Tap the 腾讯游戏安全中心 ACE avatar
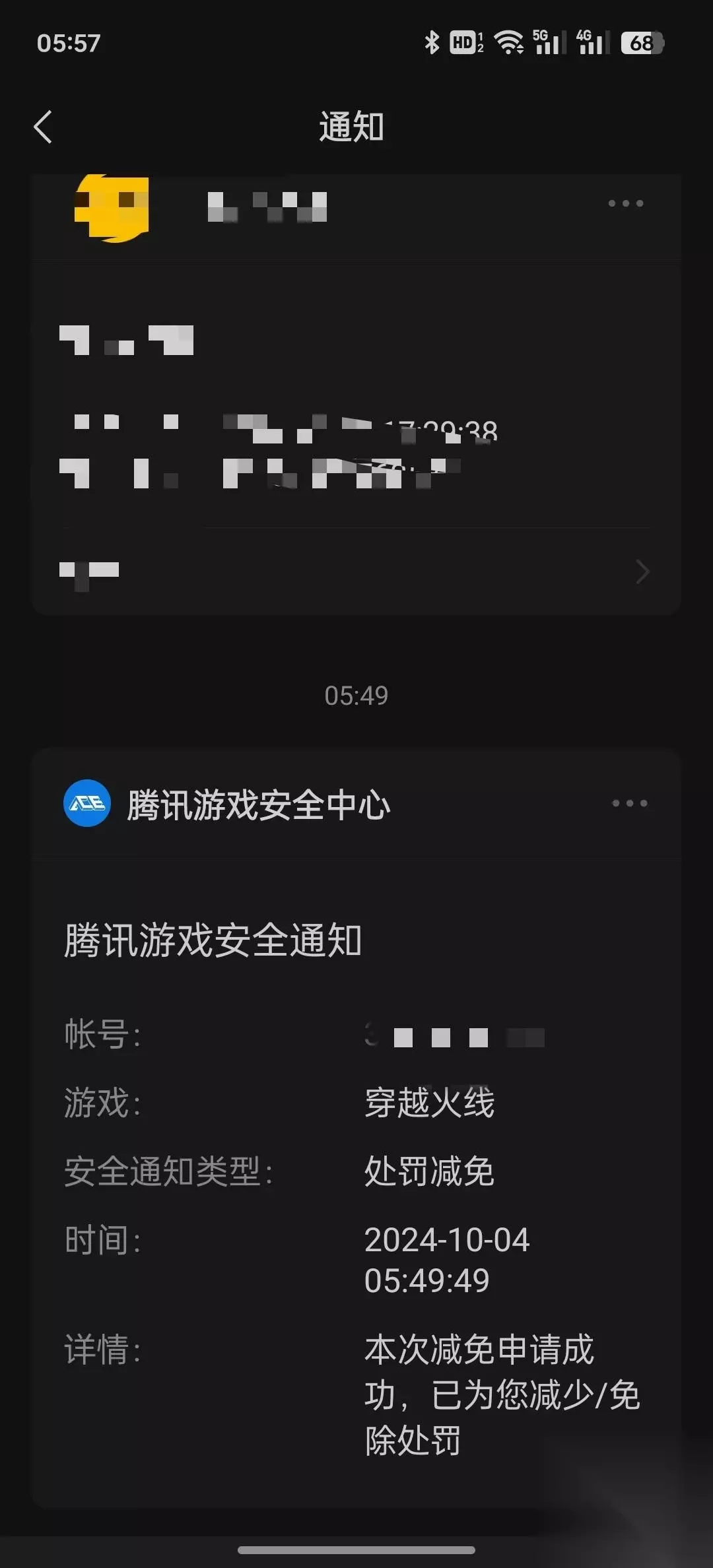 coord(86,803)
